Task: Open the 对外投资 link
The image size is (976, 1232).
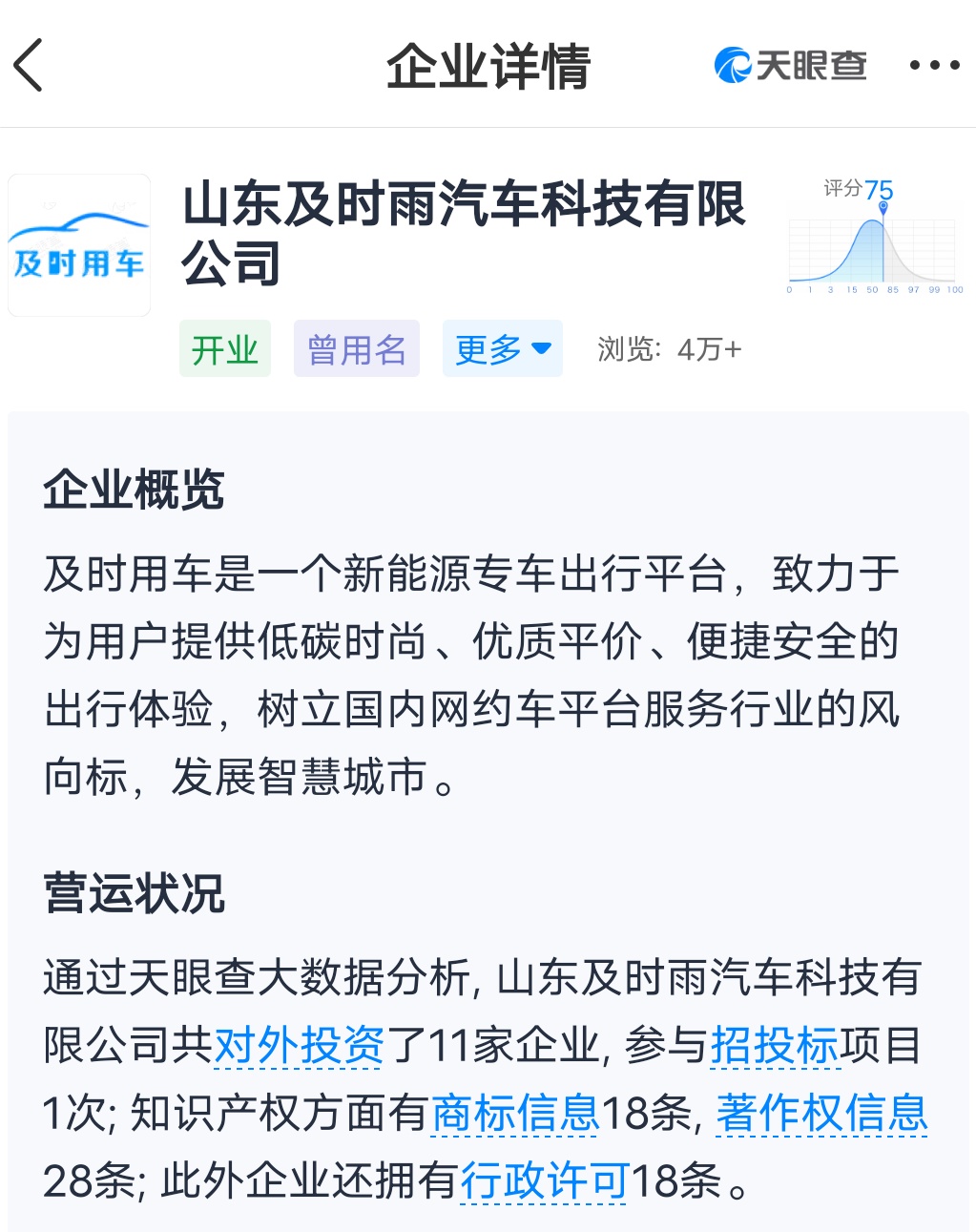Action: [x=299, y=1046]
